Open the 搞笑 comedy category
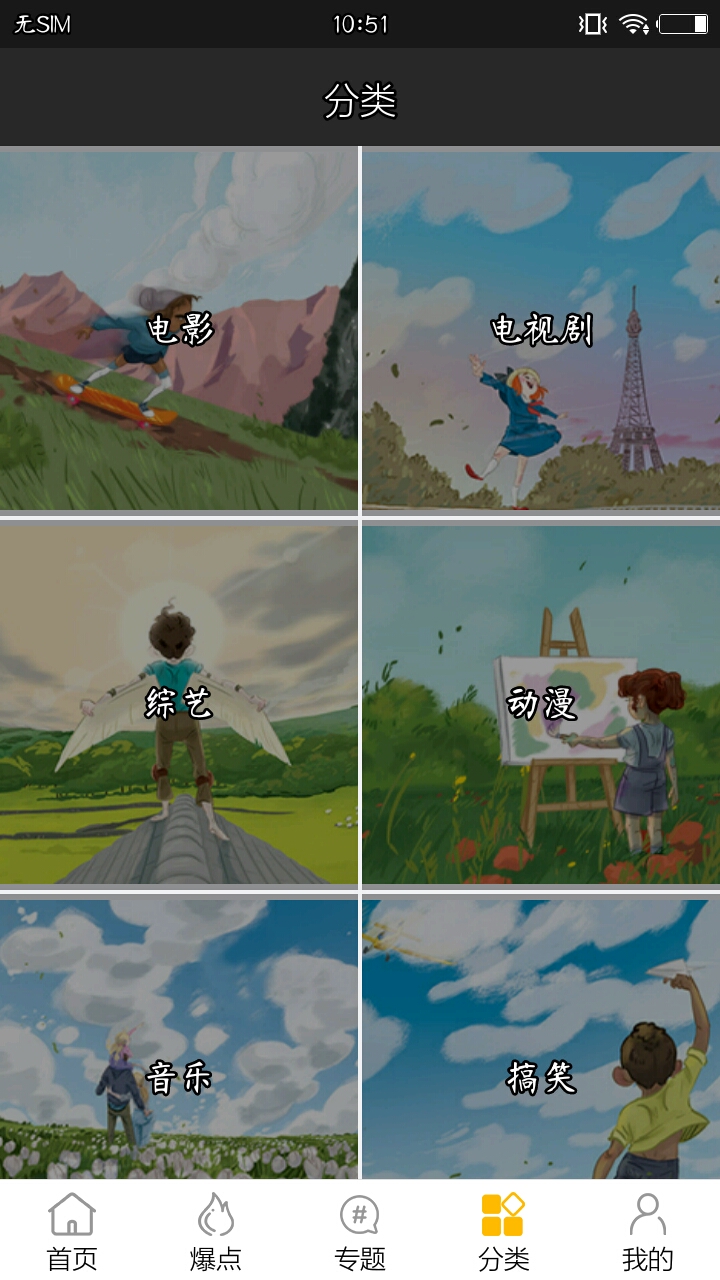This screenshot has width=720, height=1280. point(540,1080)
